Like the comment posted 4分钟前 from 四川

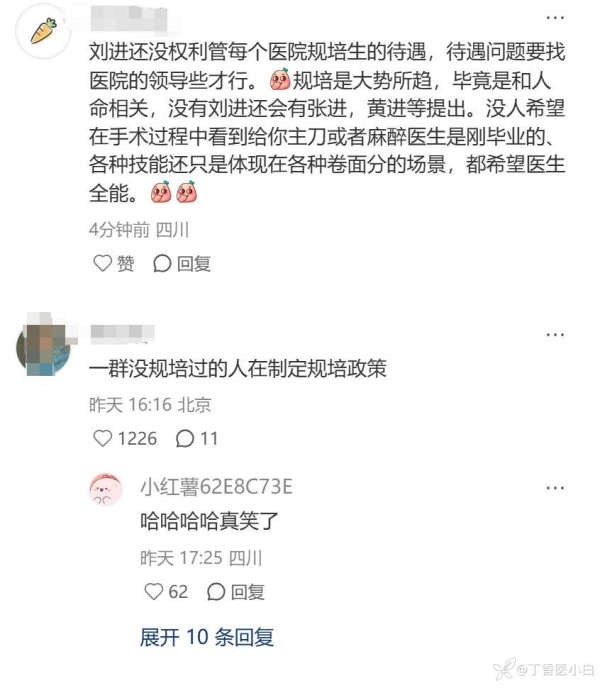tap(113, 264)
